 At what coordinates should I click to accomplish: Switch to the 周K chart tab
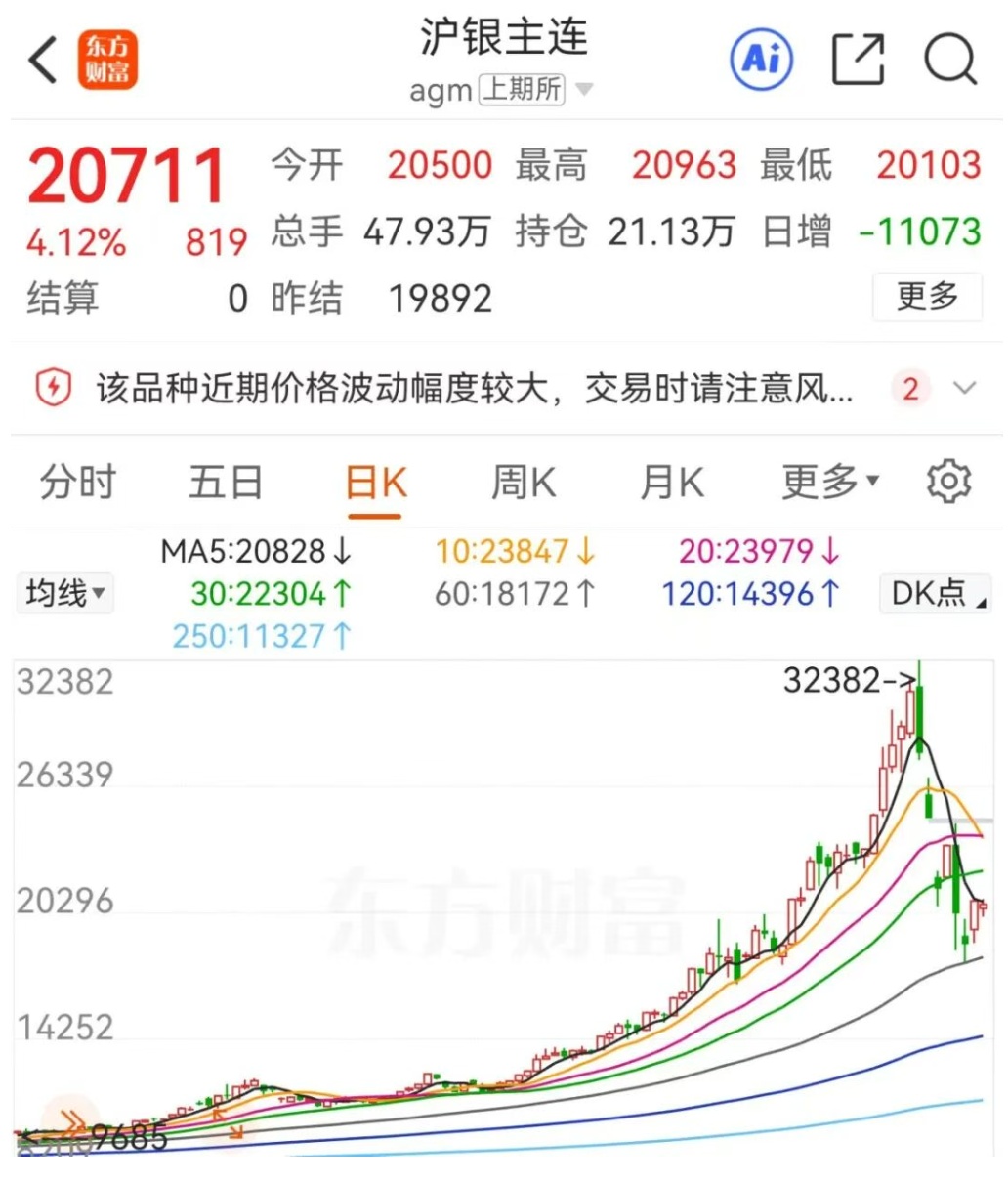click(x=524, y=483)
